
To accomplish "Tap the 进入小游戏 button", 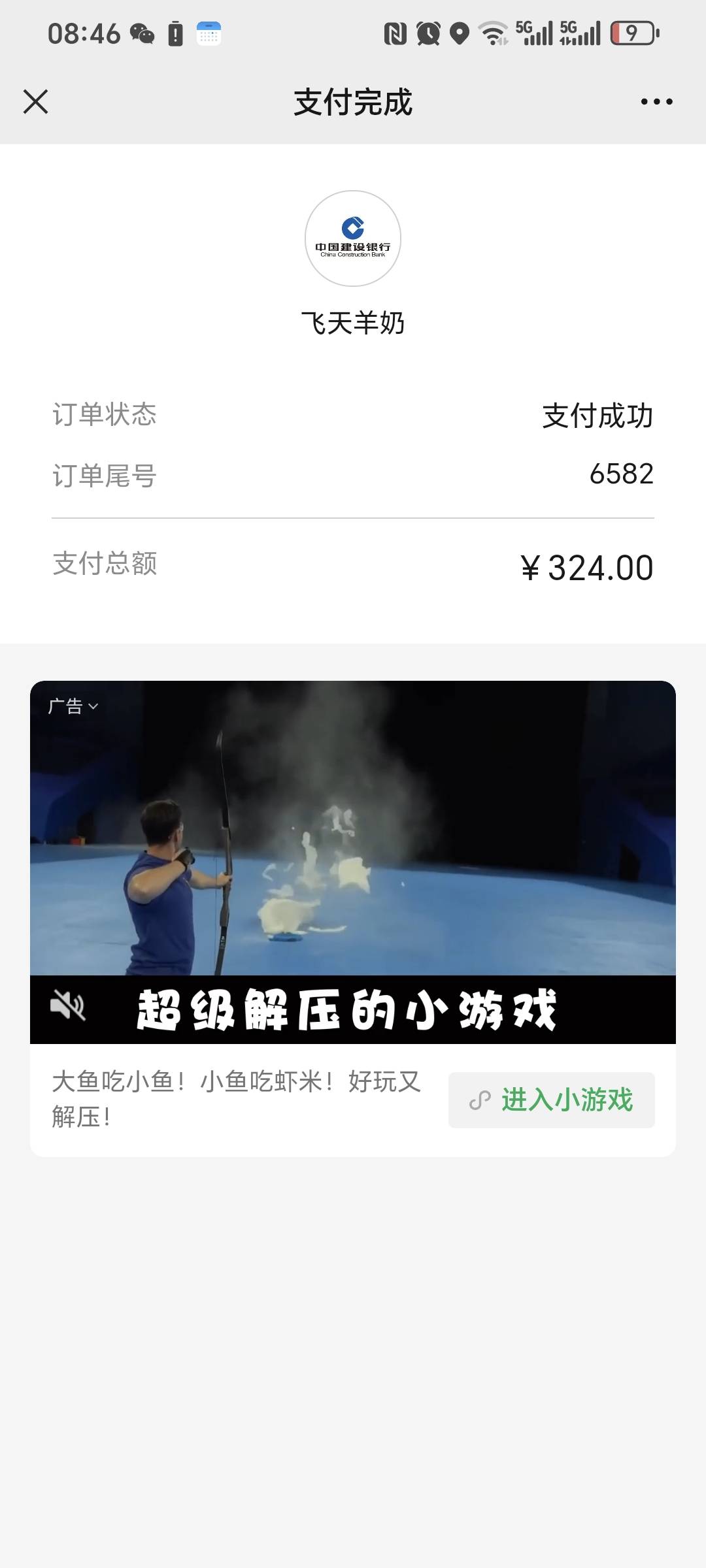I will (551, 1100).
